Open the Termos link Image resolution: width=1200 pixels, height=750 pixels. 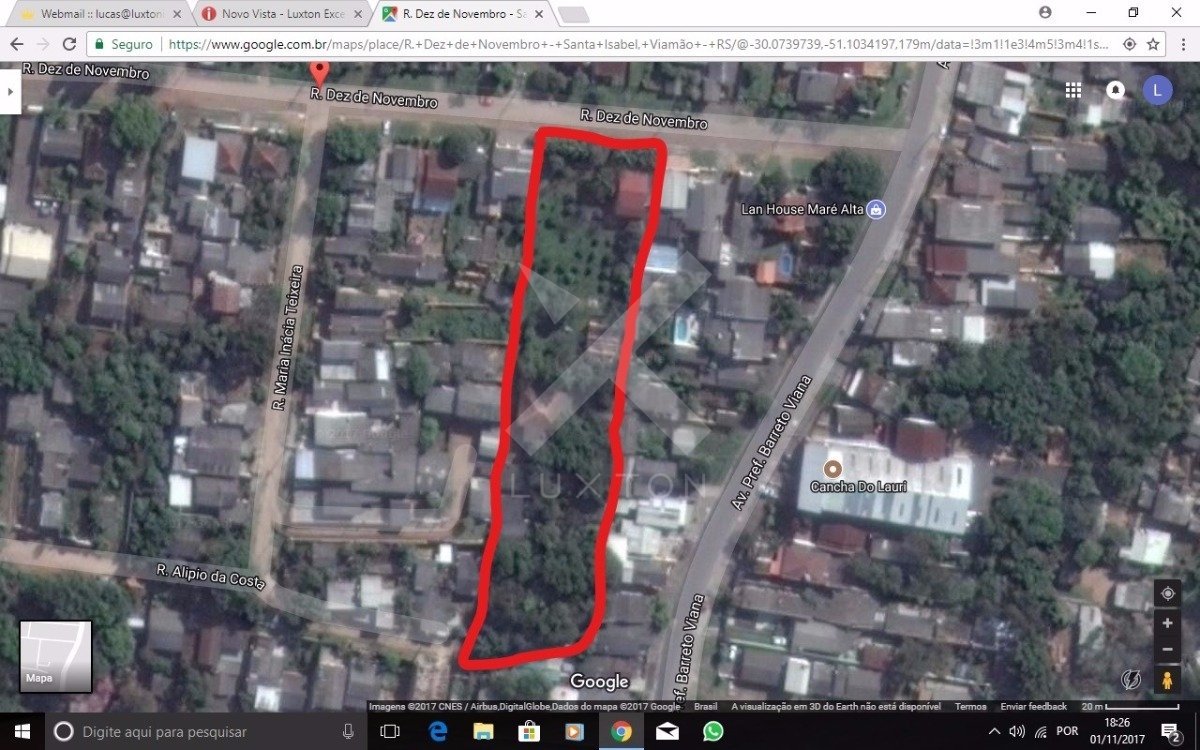[x=970, y=706]
